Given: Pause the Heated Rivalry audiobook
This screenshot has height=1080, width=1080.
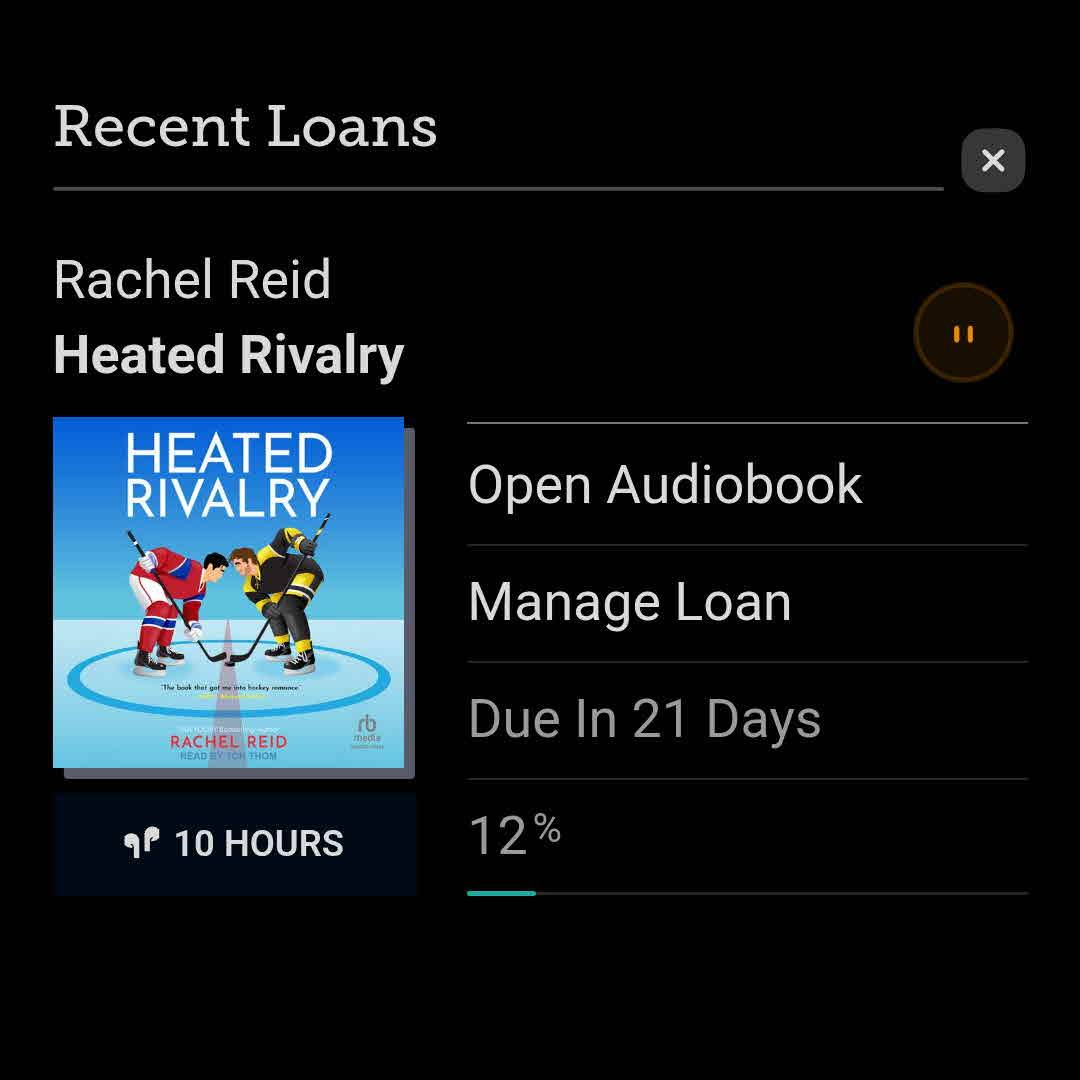Looking at the screenshot, I should [x=963, y=333].
